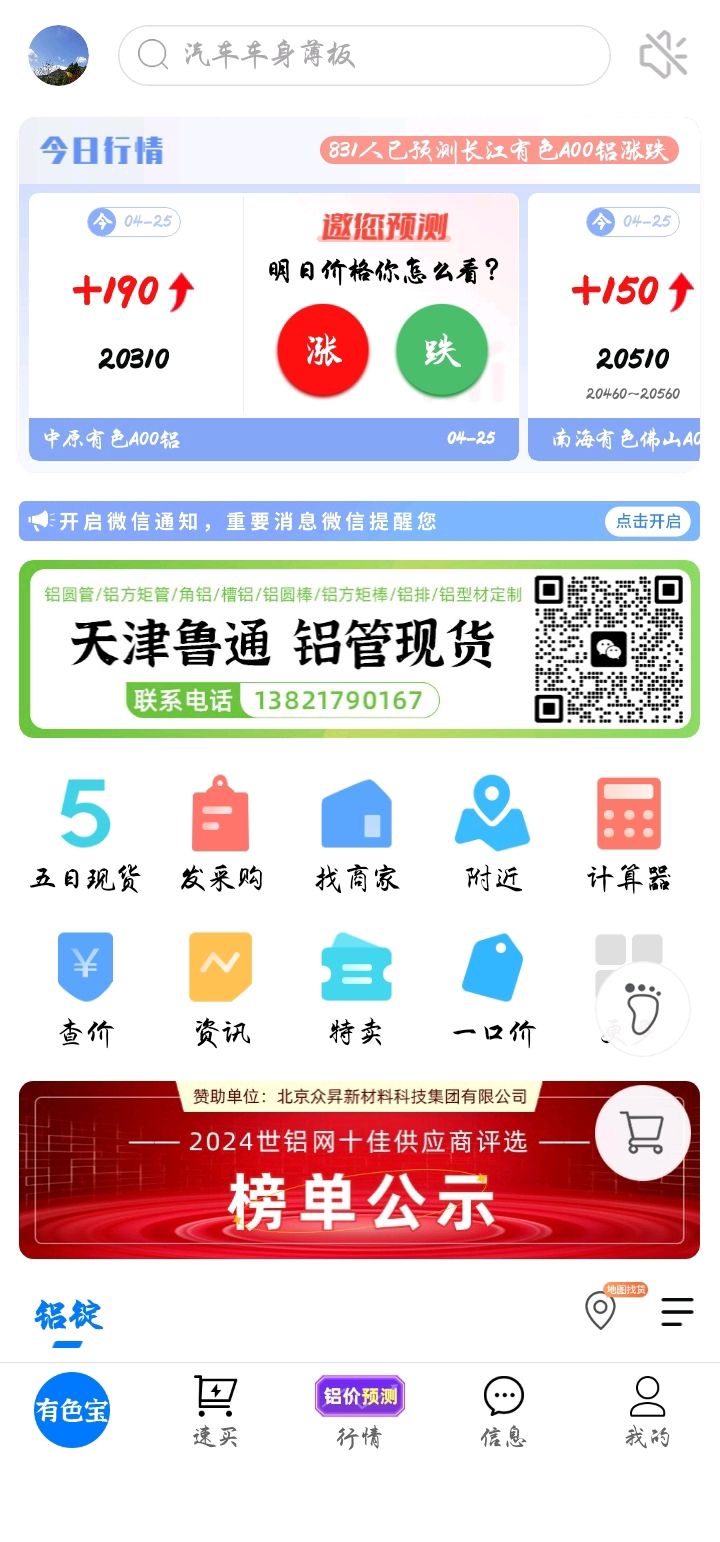Tap the search box 汽车车身薄板
The image size is (720, 1542).
click(x=364, y=55)
